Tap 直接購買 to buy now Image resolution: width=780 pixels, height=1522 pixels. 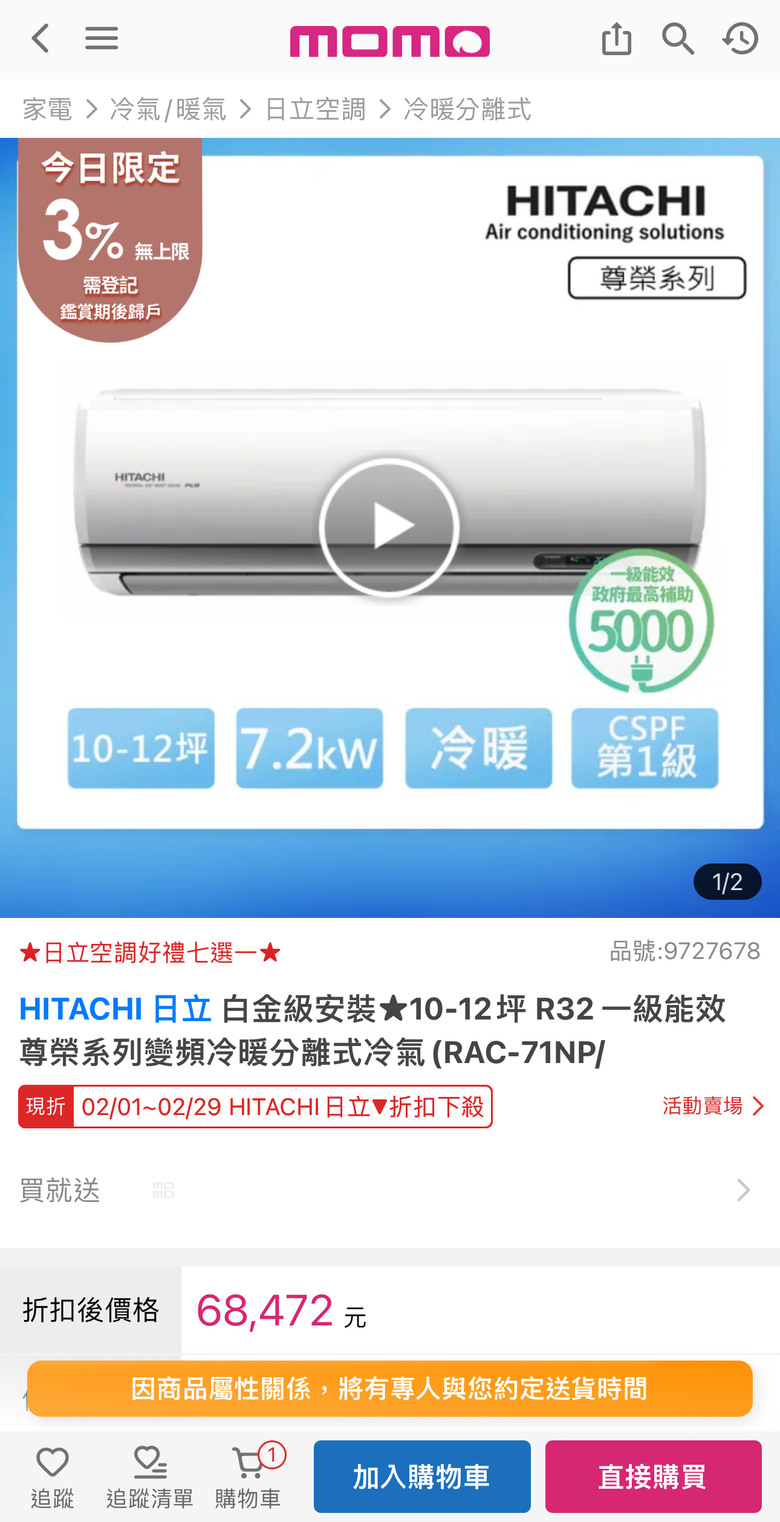pyautogui.click(x=653, y=1476)
